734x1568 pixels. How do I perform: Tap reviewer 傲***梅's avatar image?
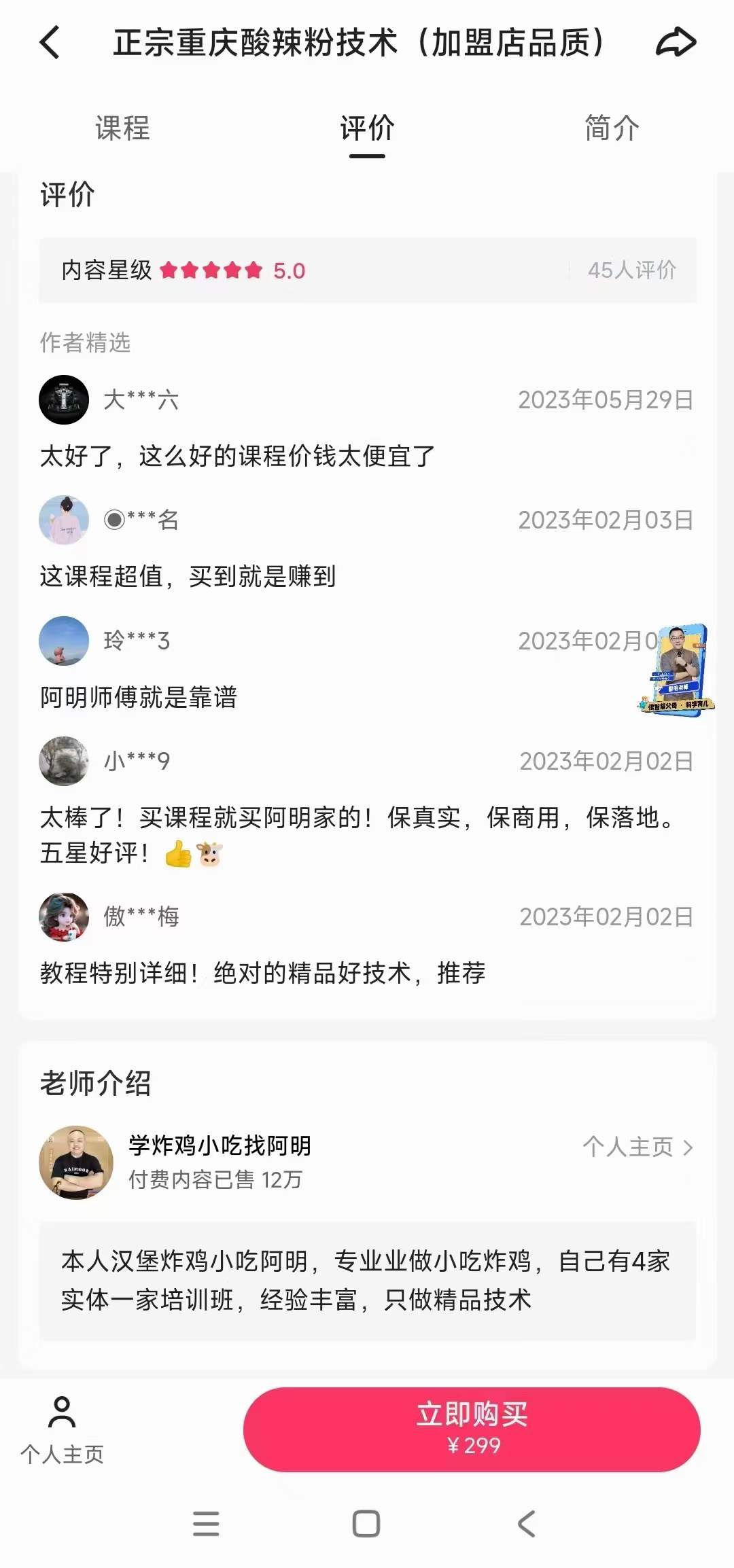[x=64, y=916]
